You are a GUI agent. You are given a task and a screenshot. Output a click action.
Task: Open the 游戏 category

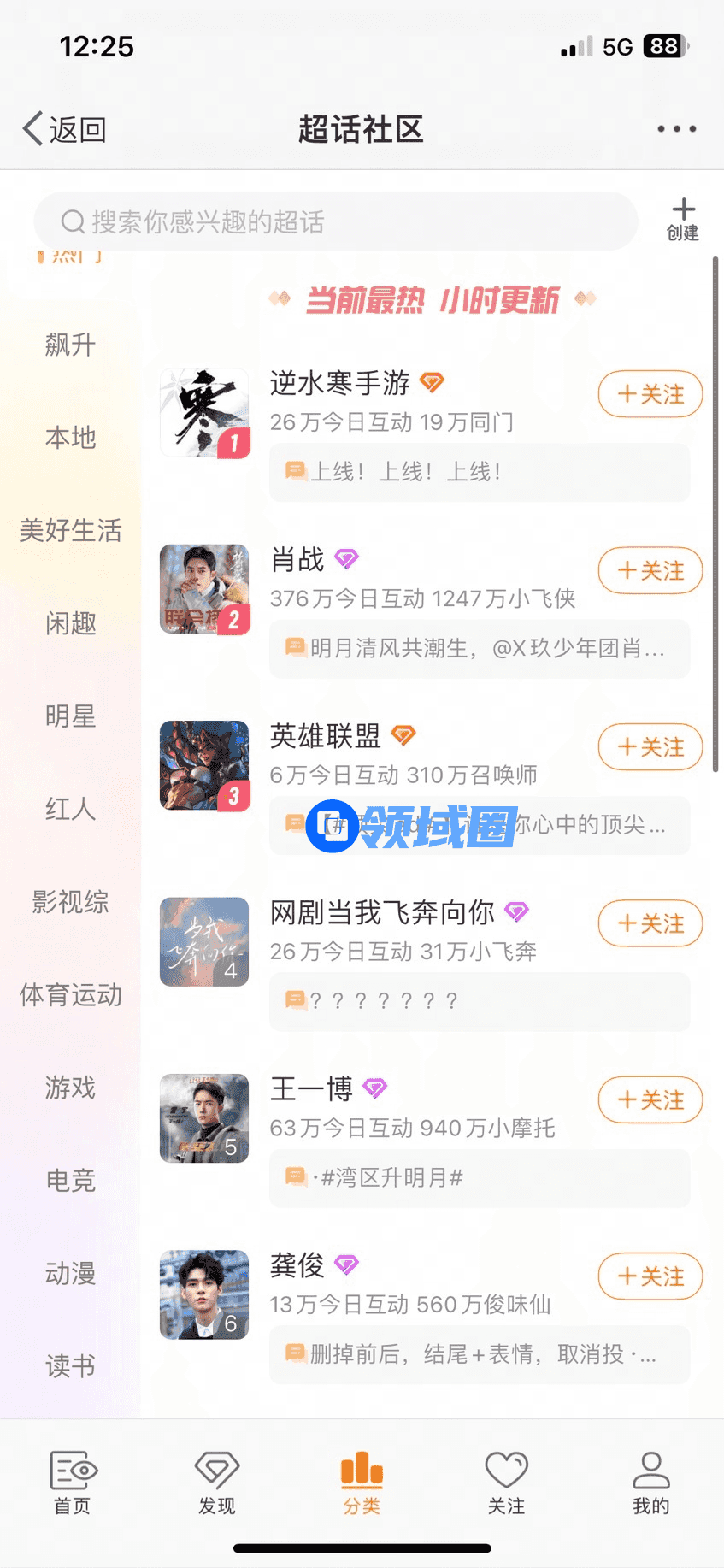(x=70, y=1088)
